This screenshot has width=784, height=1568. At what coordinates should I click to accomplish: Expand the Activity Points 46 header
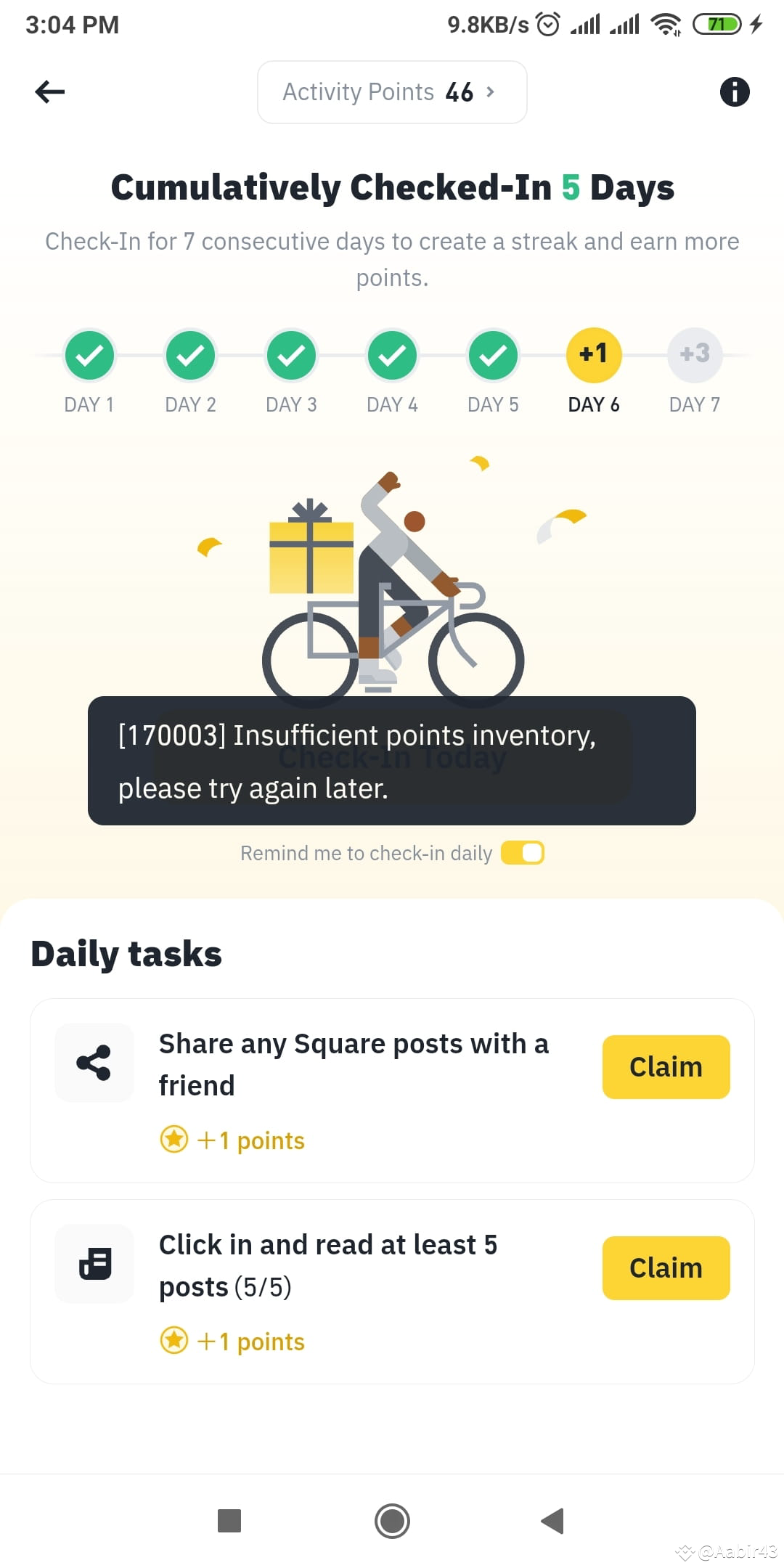point(392,91)
